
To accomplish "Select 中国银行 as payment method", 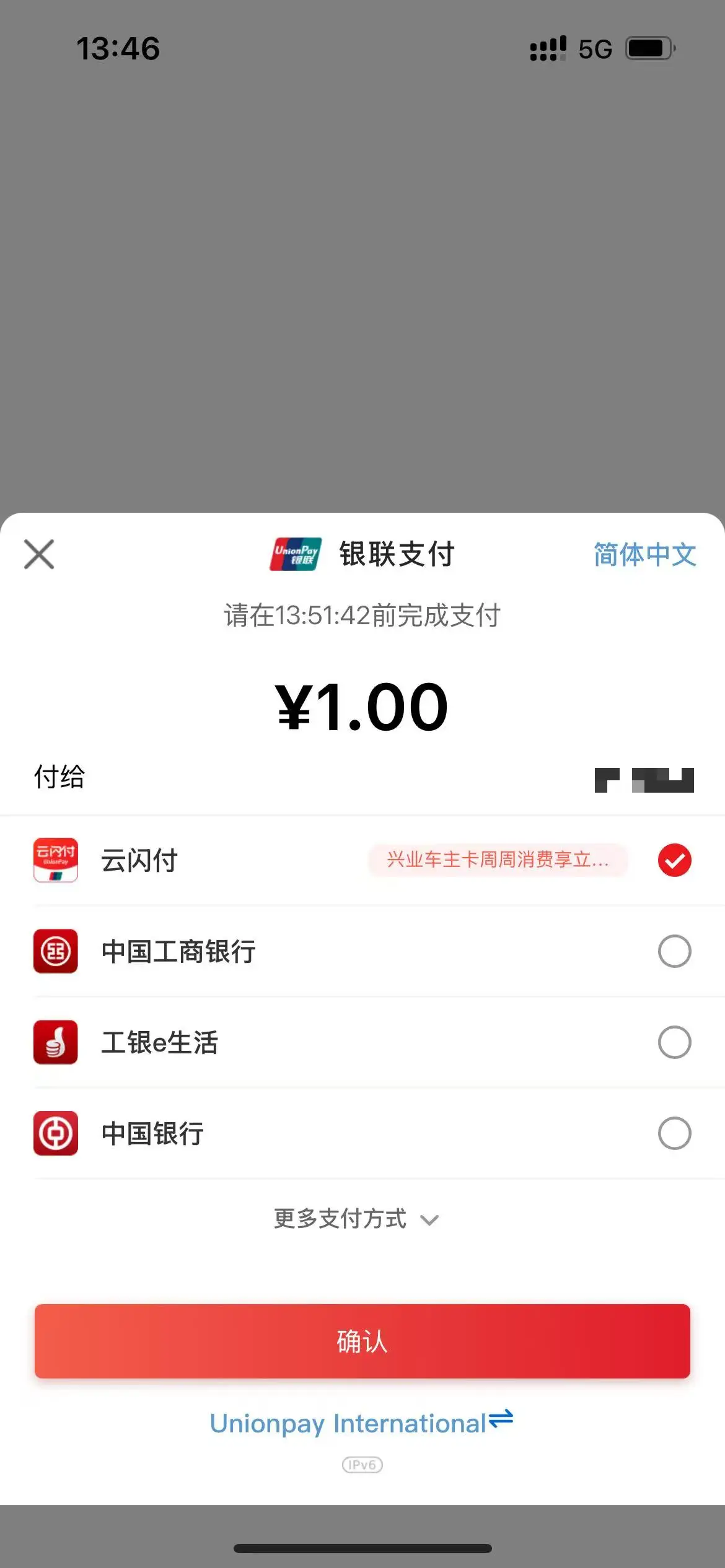I will tap(674, 1133).
